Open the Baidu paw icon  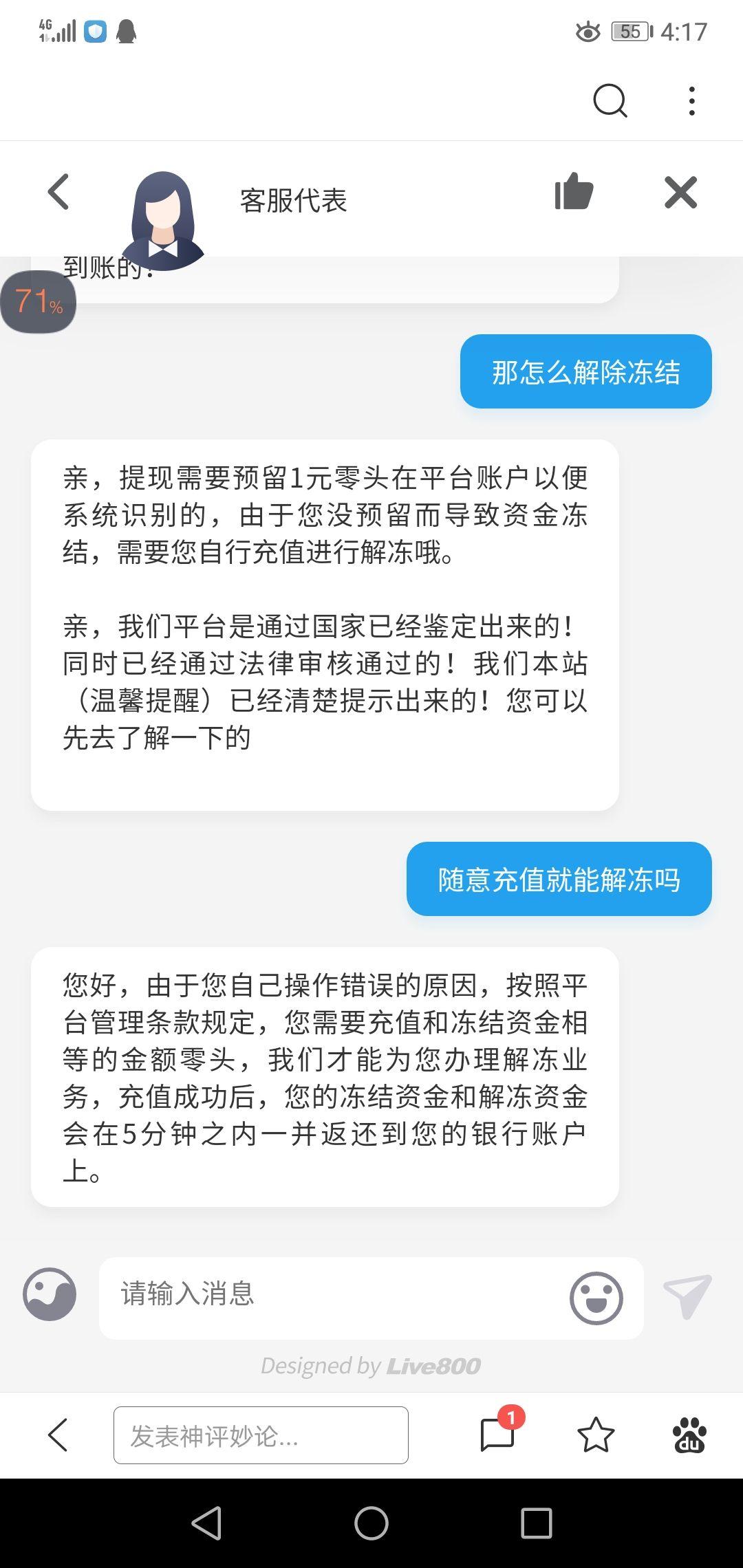tap(689, 1435)
